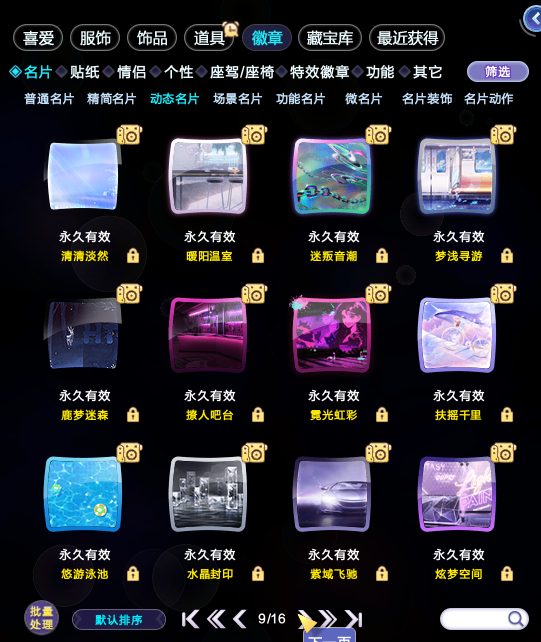Select the 普通名片 sub-tab
Viewport: 541px width, 642px height.
tap(49, 99)
